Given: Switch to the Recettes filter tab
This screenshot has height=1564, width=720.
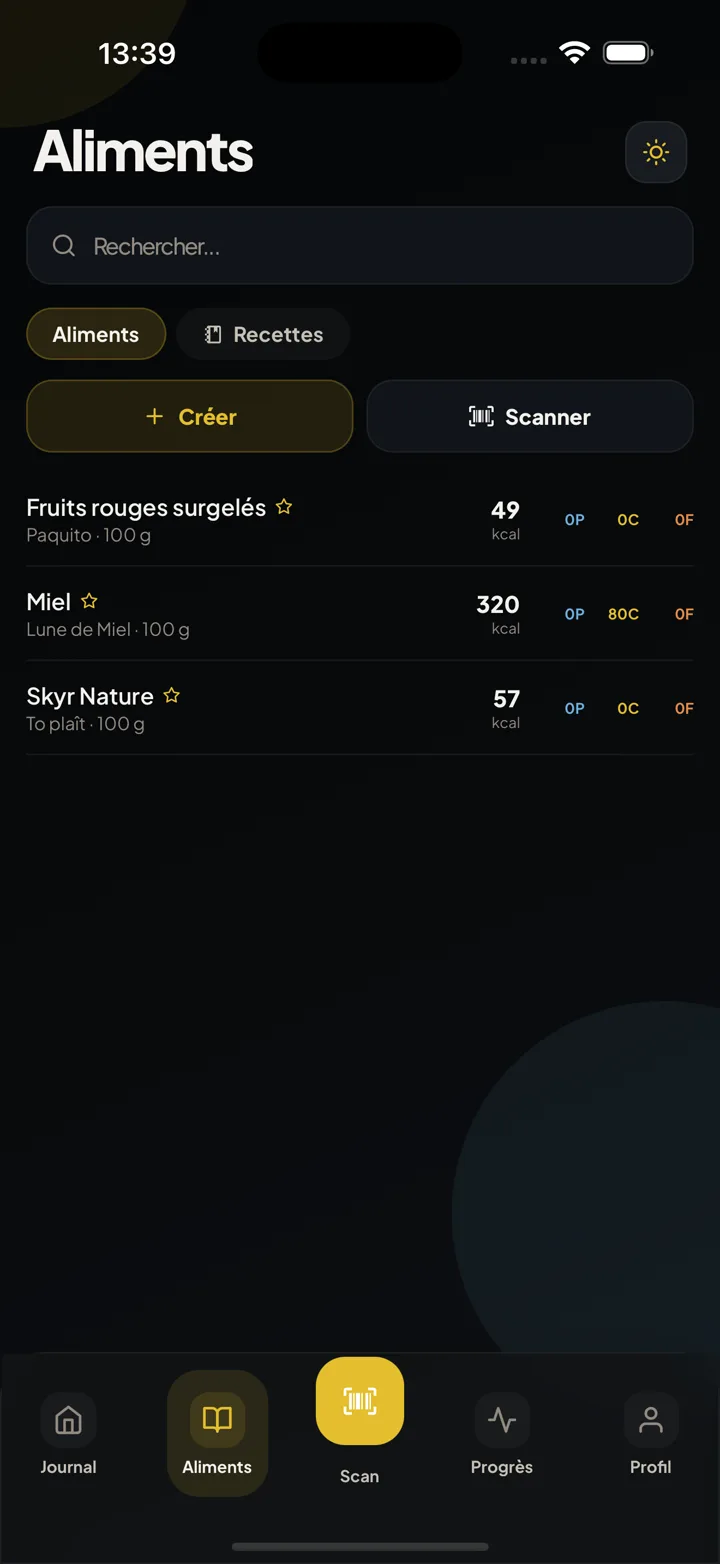Looking at the screenshot, I should (263, 333).
